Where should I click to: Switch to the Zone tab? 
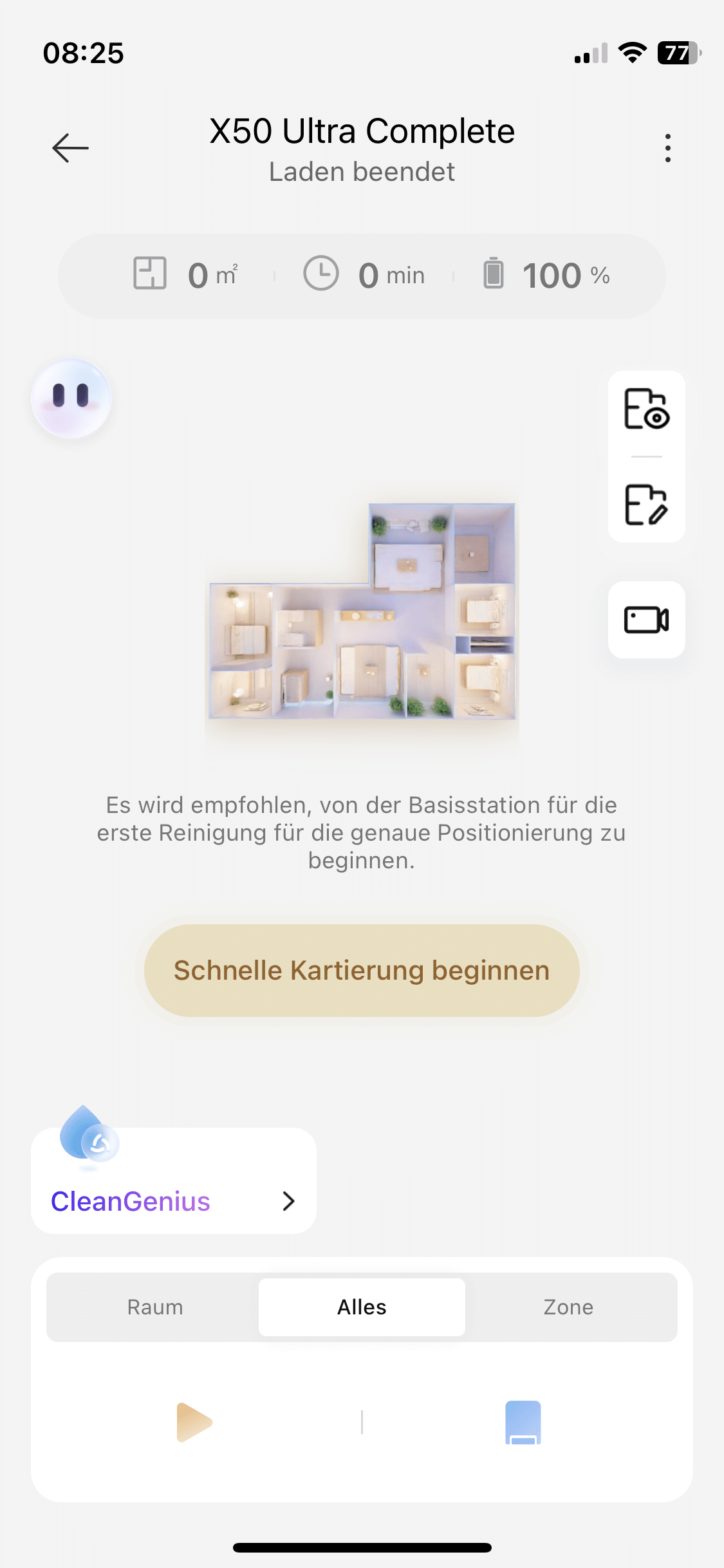click(568, 1307)
